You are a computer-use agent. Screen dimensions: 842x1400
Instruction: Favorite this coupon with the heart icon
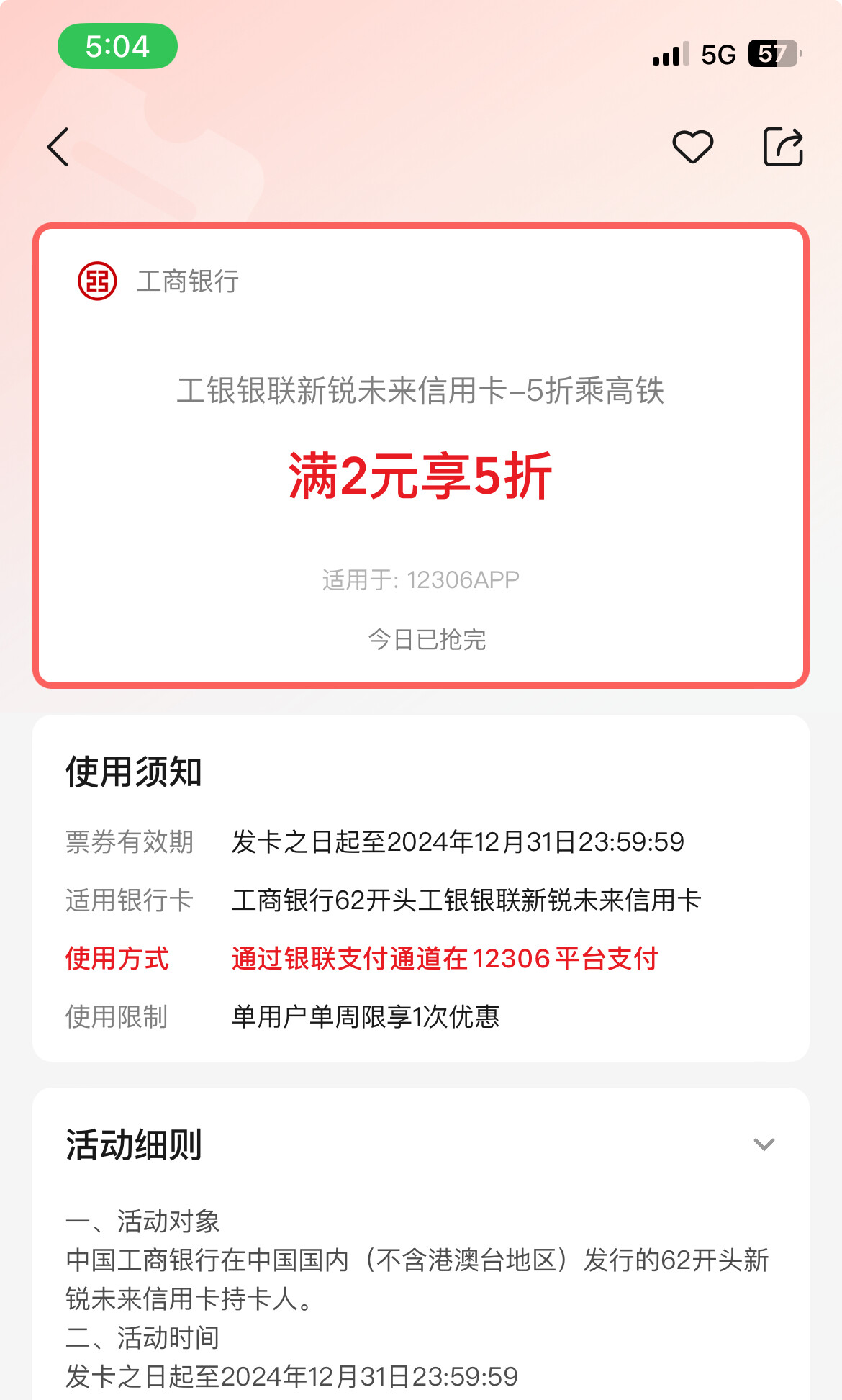[692, 148]
